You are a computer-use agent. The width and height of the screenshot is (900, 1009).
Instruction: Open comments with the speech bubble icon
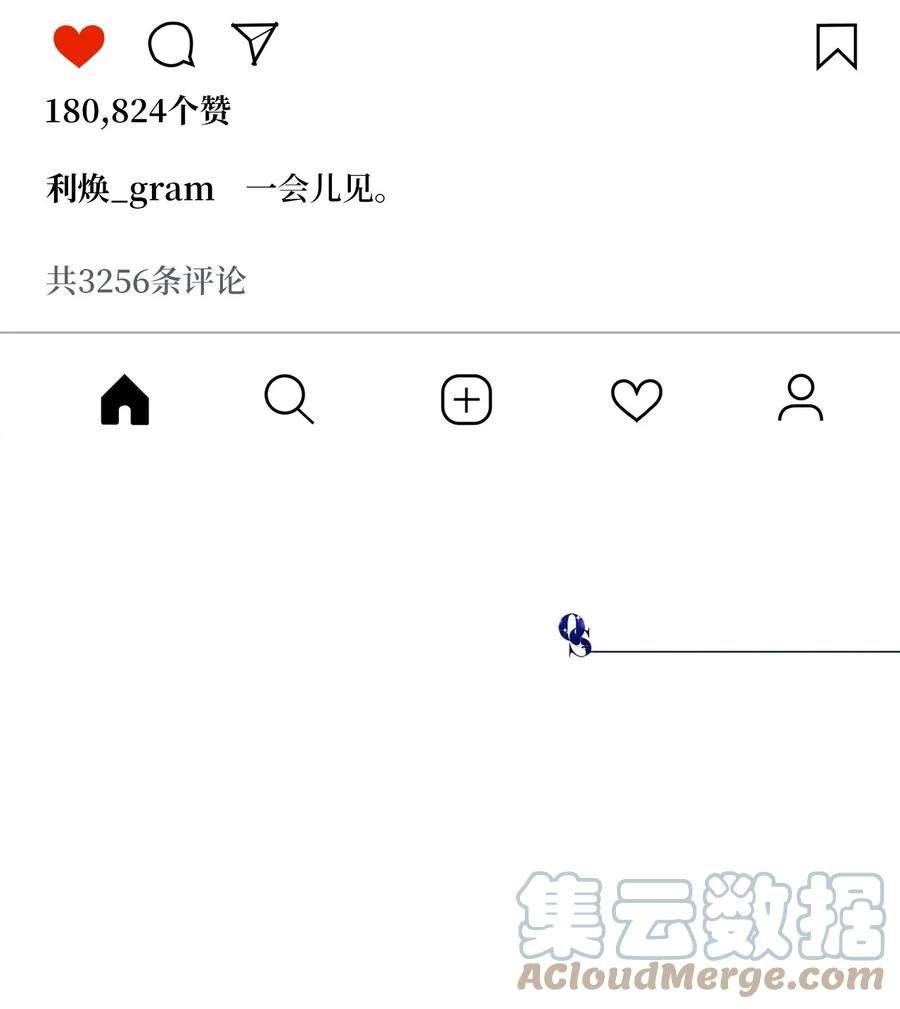[170, 45]
